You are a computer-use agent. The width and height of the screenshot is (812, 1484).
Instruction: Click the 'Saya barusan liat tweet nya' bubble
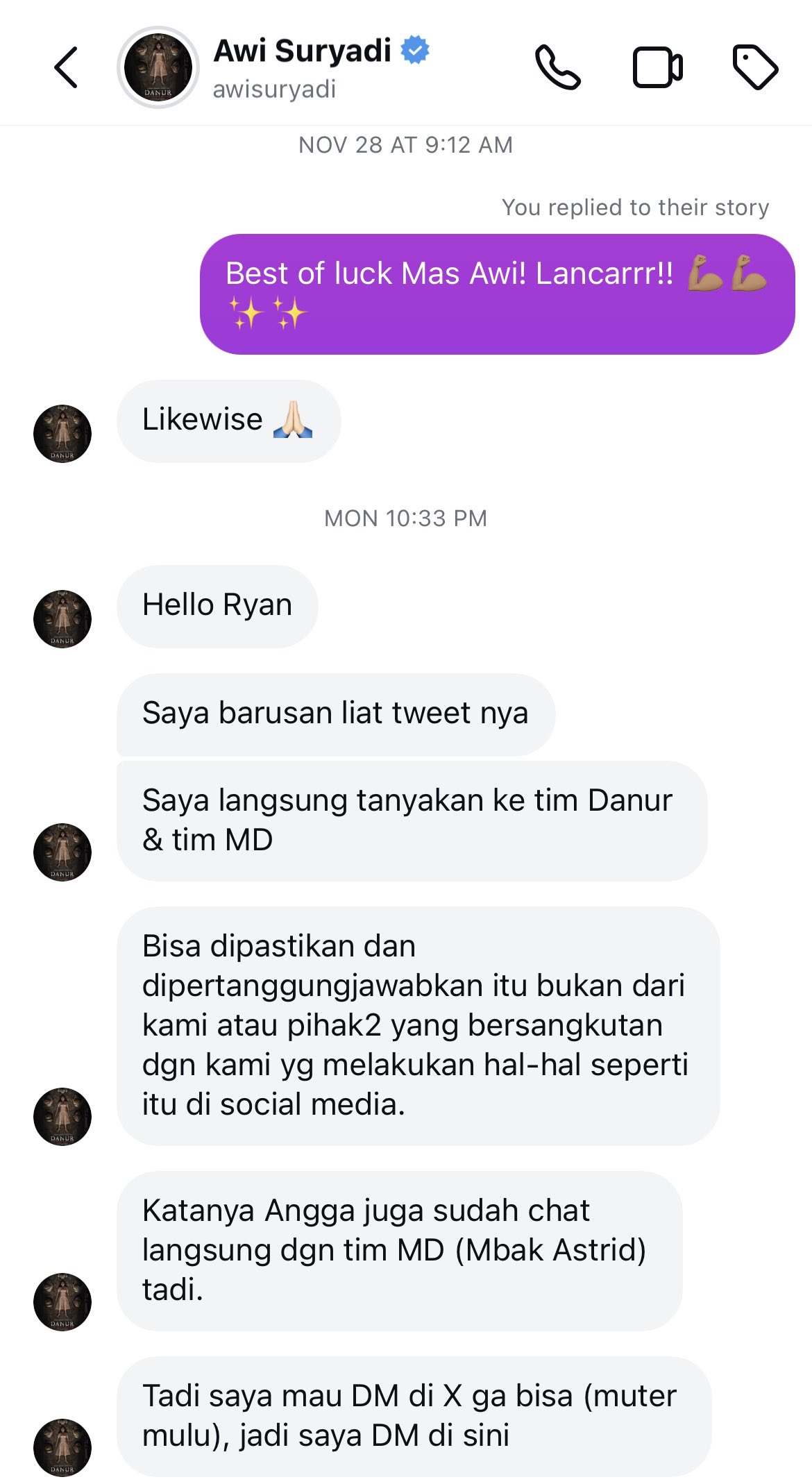pos(335,711)
